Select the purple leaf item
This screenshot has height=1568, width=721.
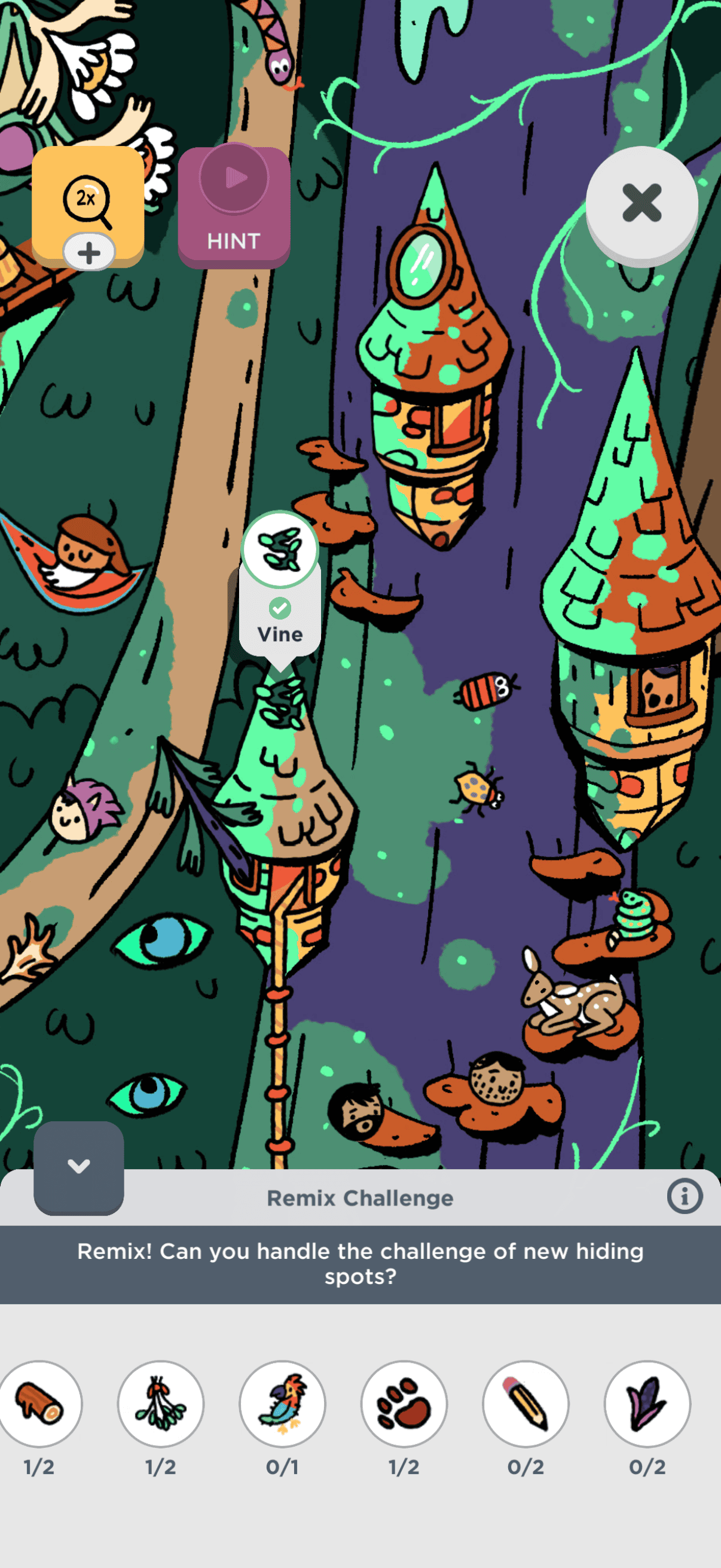pyautogui.click(x=647, y=1402)
